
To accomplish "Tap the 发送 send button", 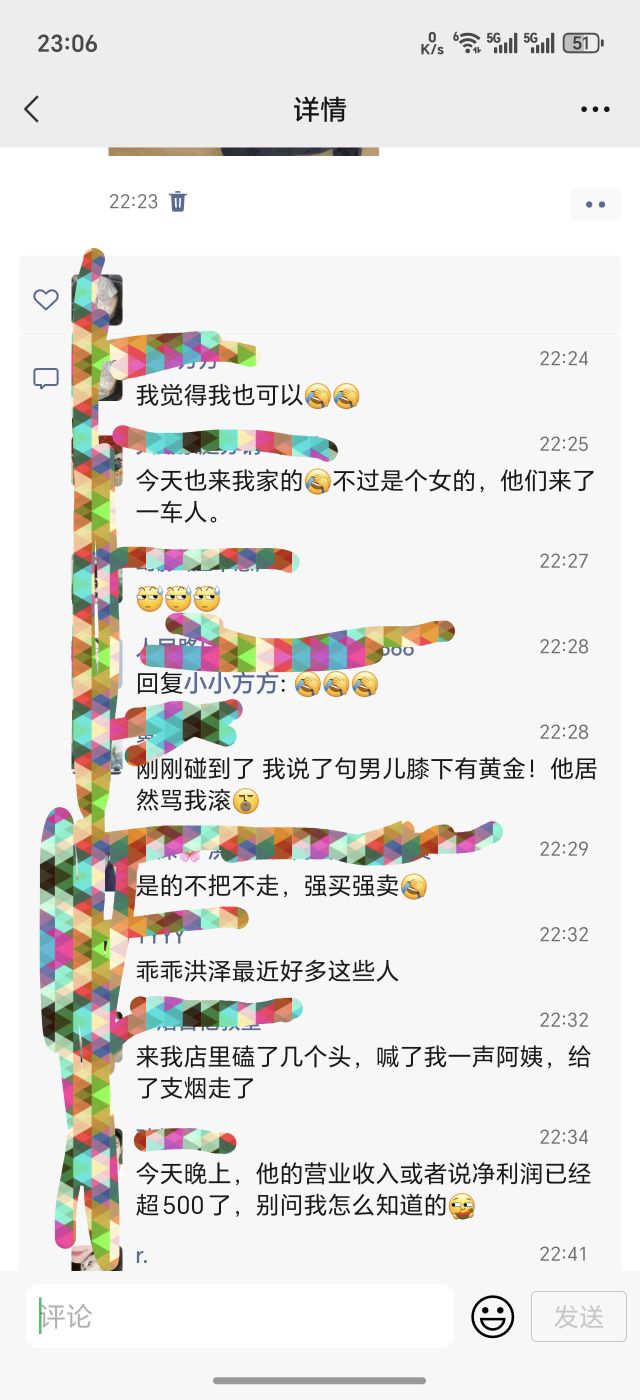I will tap(579, 1316).
